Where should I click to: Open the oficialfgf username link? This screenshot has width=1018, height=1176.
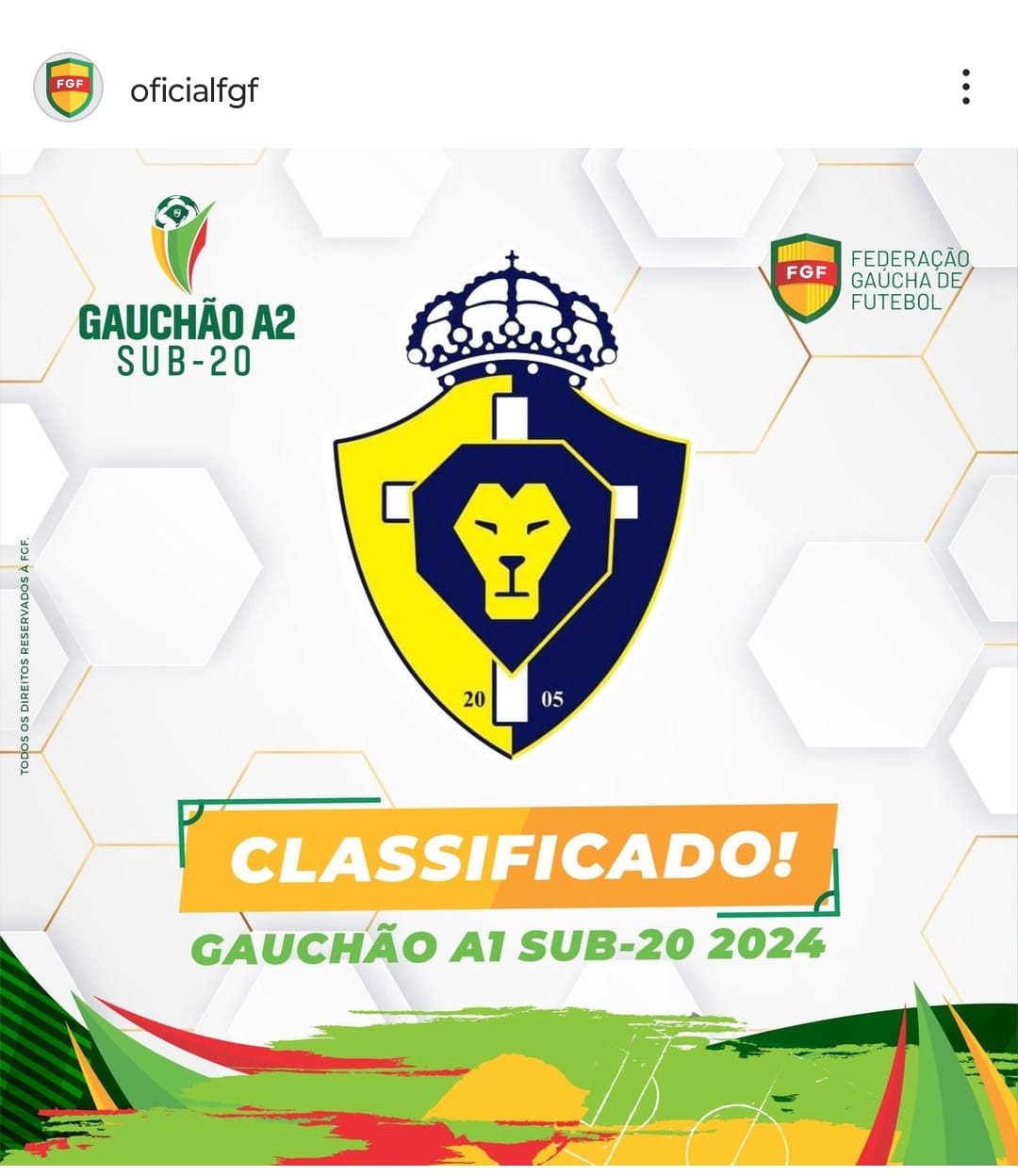pos(194,90)
